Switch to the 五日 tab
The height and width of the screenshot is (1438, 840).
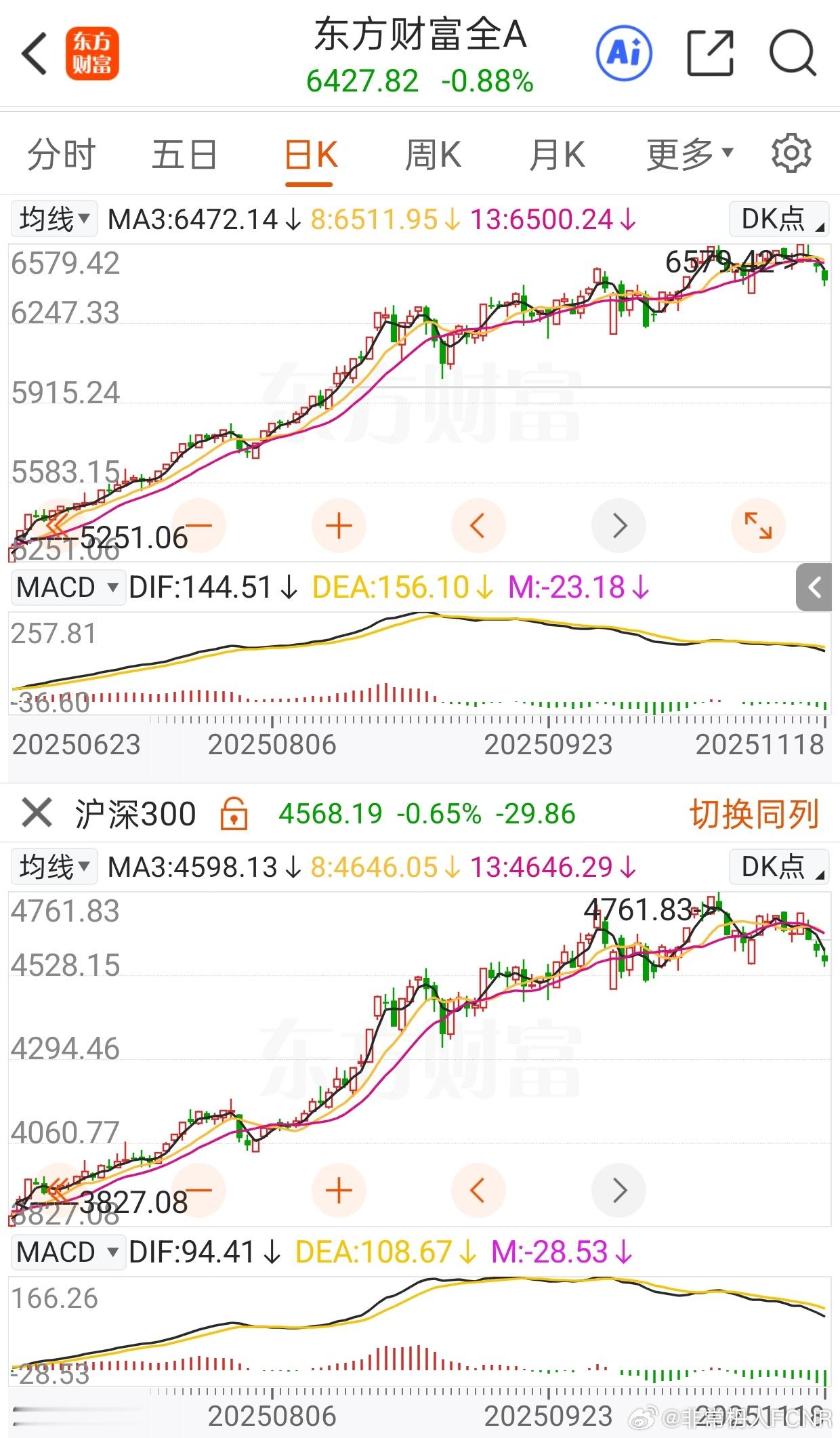[184, 155]
